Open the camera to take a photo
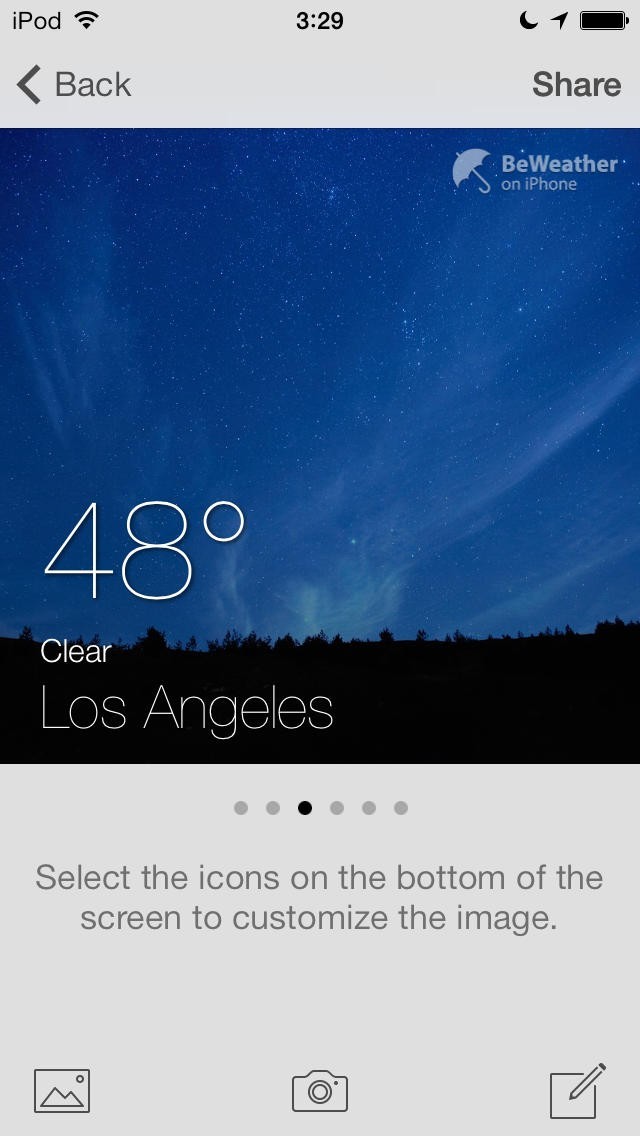 click(x=320, y=1090)
